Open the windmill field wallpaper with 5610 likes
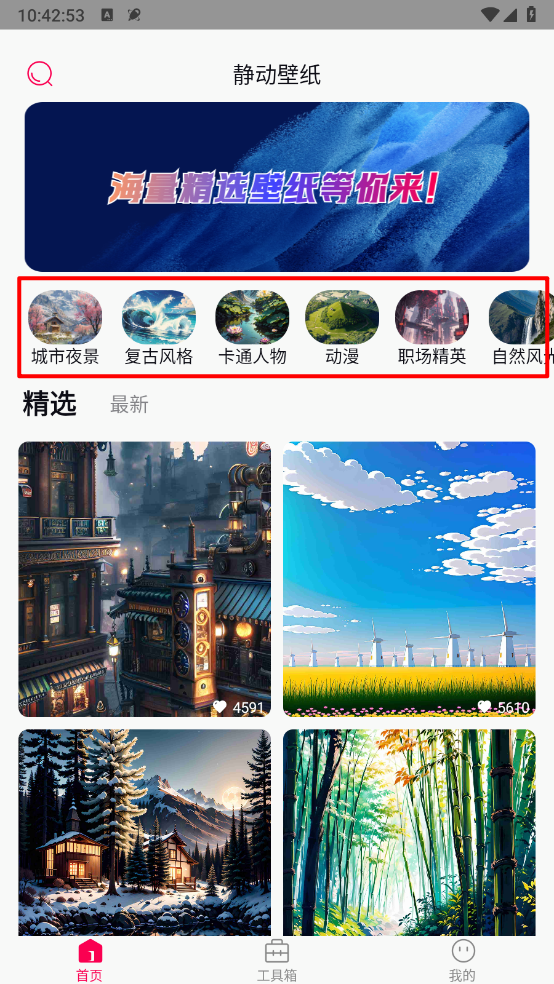This screenshot has width=554, height=984. [409, 579]
